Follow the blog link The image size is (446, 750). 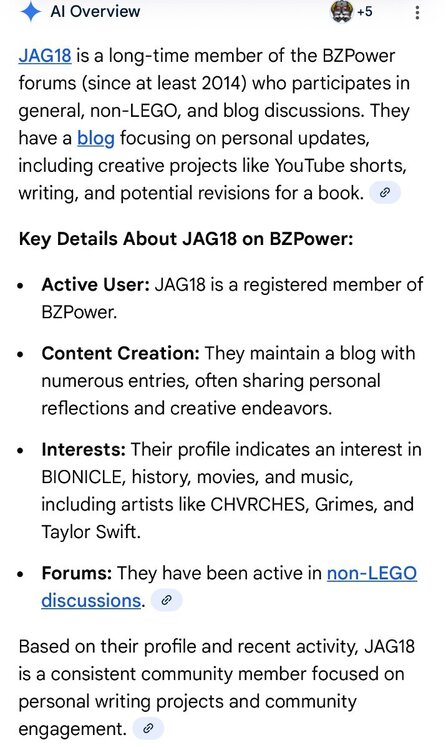(96, 138)
